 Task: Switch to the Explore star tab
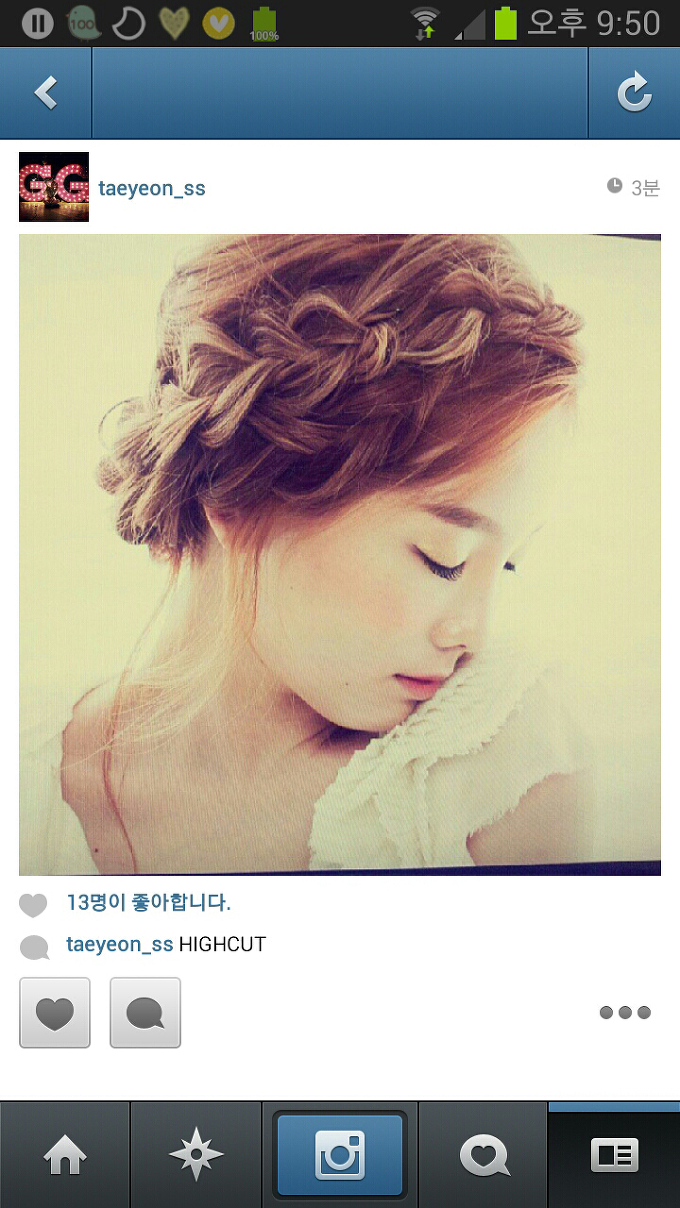tap(196, 1157)
